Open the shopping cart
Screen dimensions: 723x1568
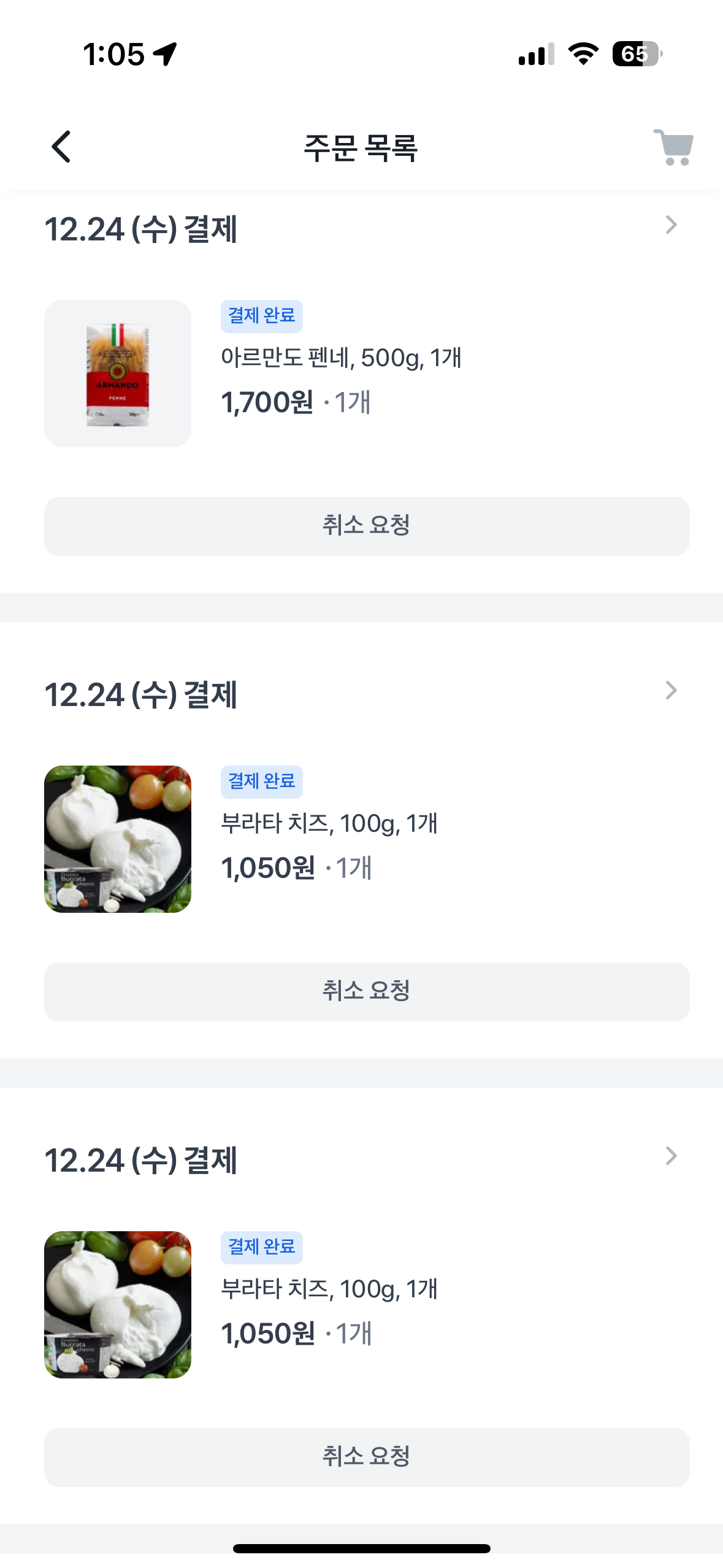(673, 147)
